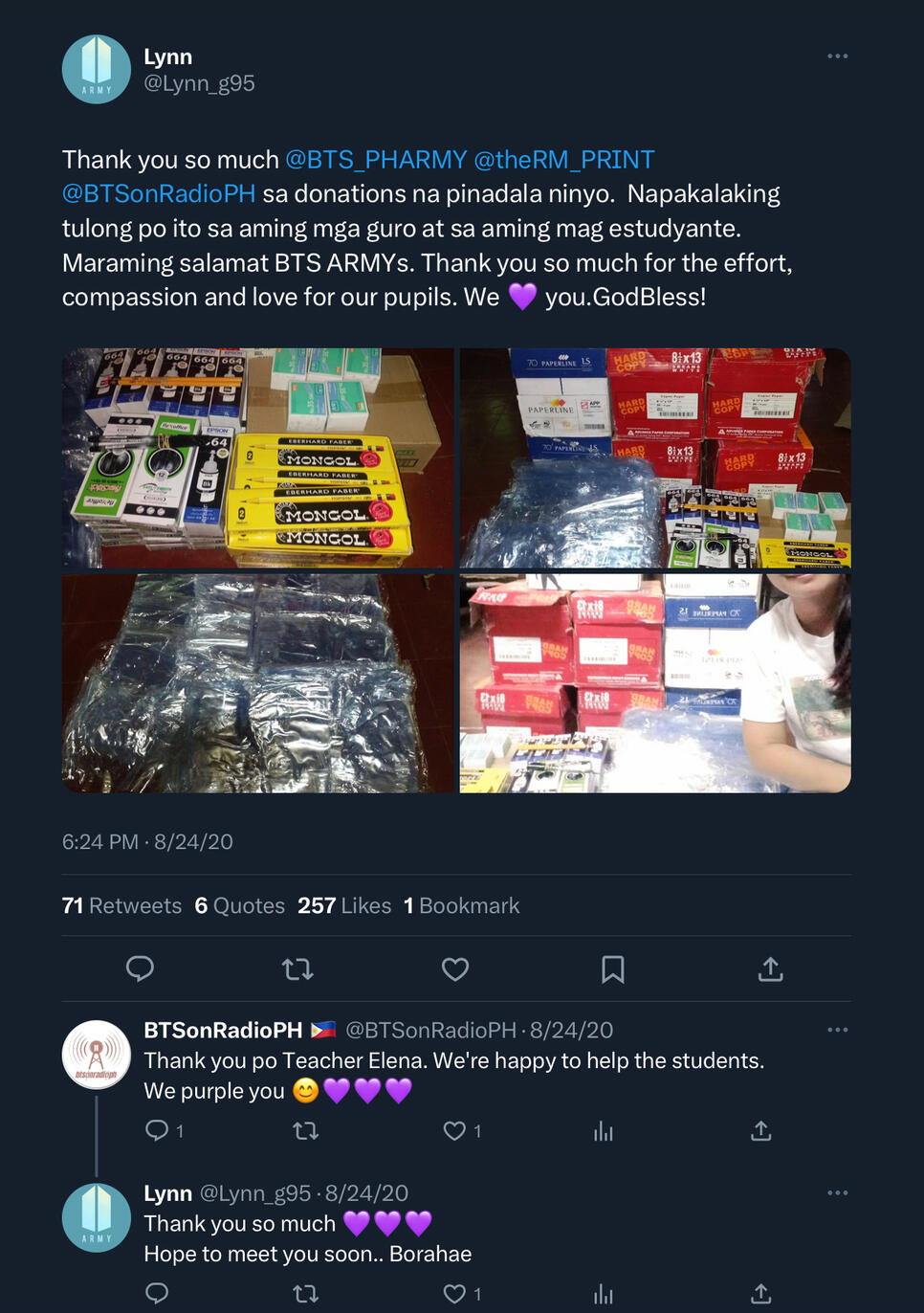This screenshot has width=924, height=1313.
Task: View the Mongol pencils photo
Action: tap(257, 457)
